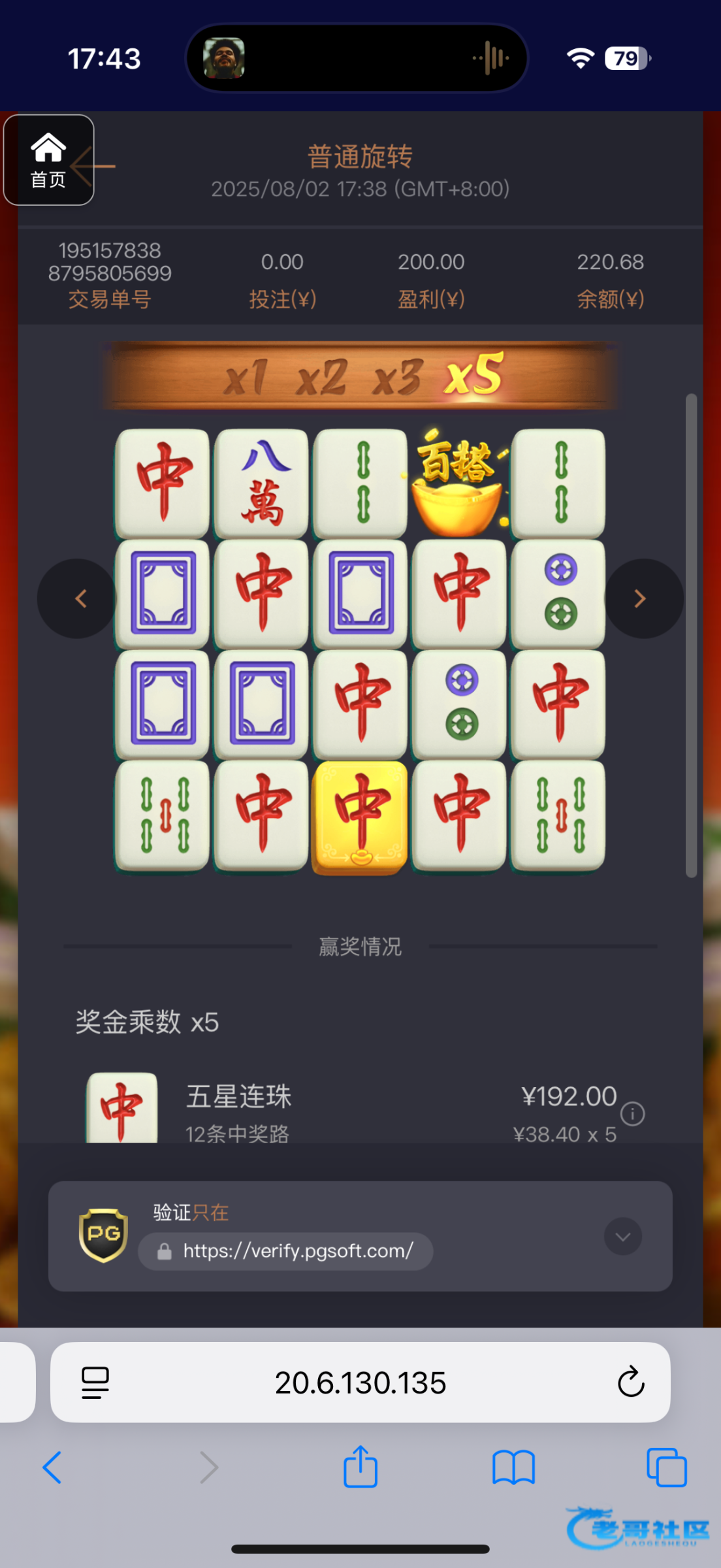Image resolution: width=721 pixels, height=1568 pixels.
Task: Reload the page in Safari
Action: (631, 1382)
